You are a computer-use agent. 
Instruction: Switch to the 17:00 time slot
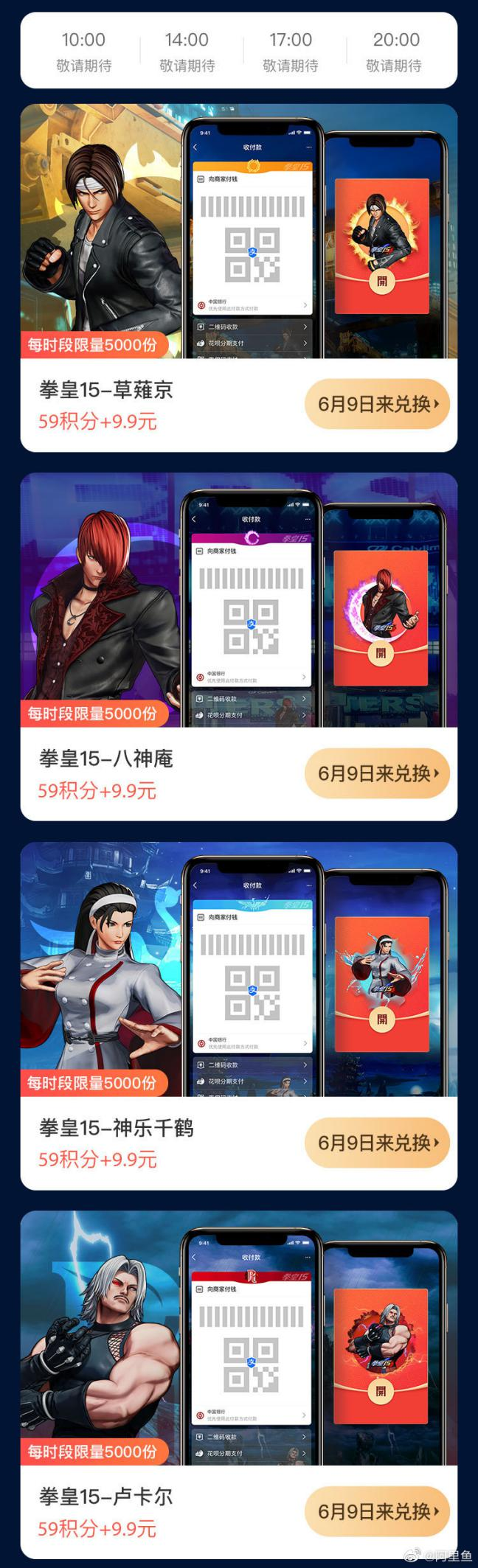coord(291,52)
